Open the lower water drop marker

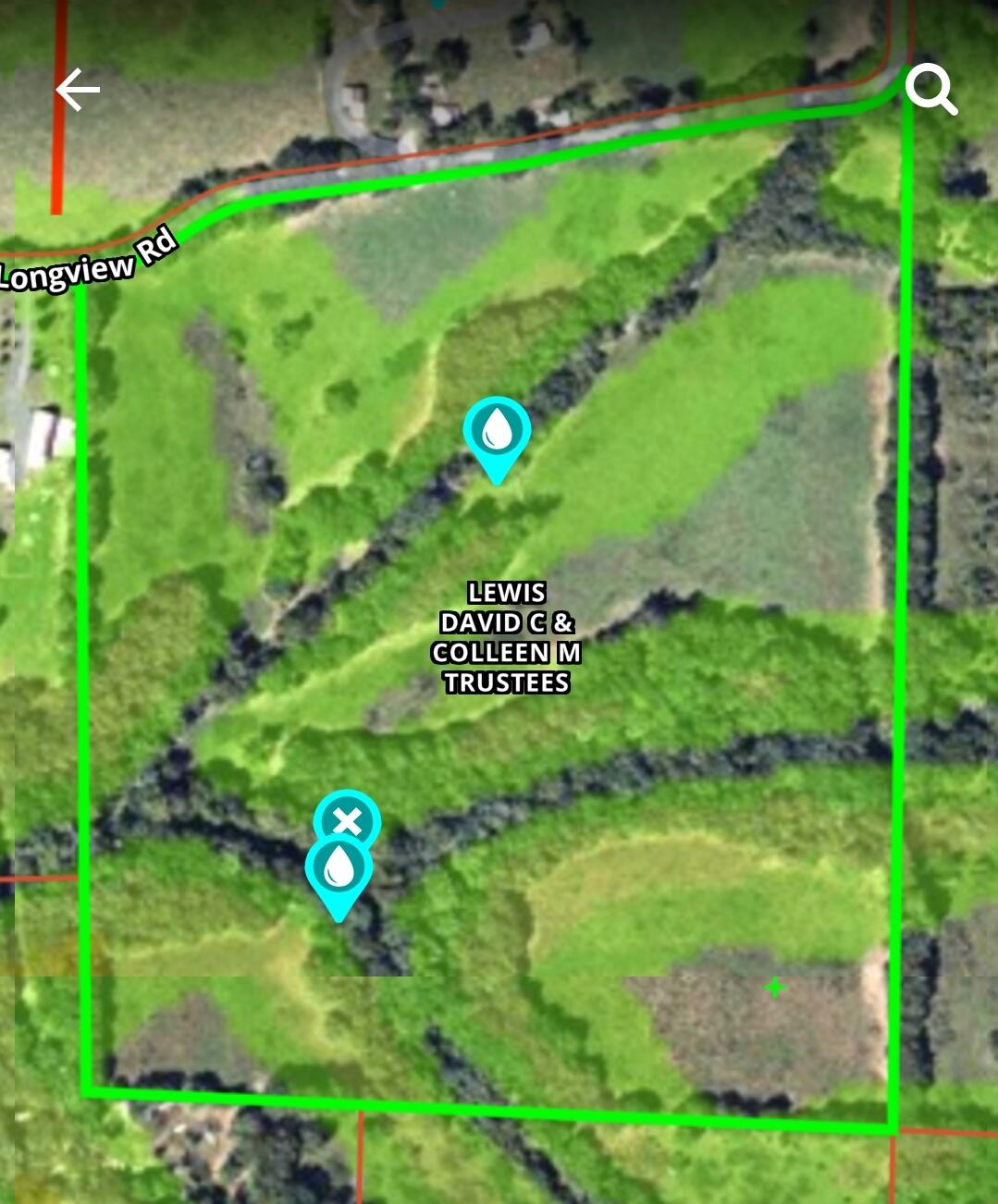click(x=339, y=869)
